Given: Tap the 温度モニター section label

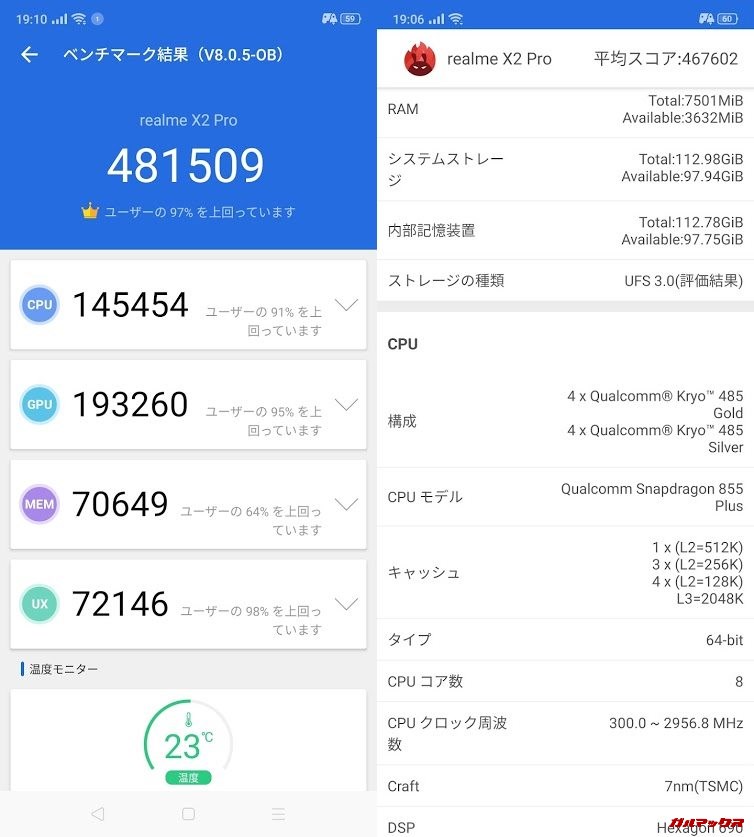Looking at the screenshot, I should click(62, 668).
